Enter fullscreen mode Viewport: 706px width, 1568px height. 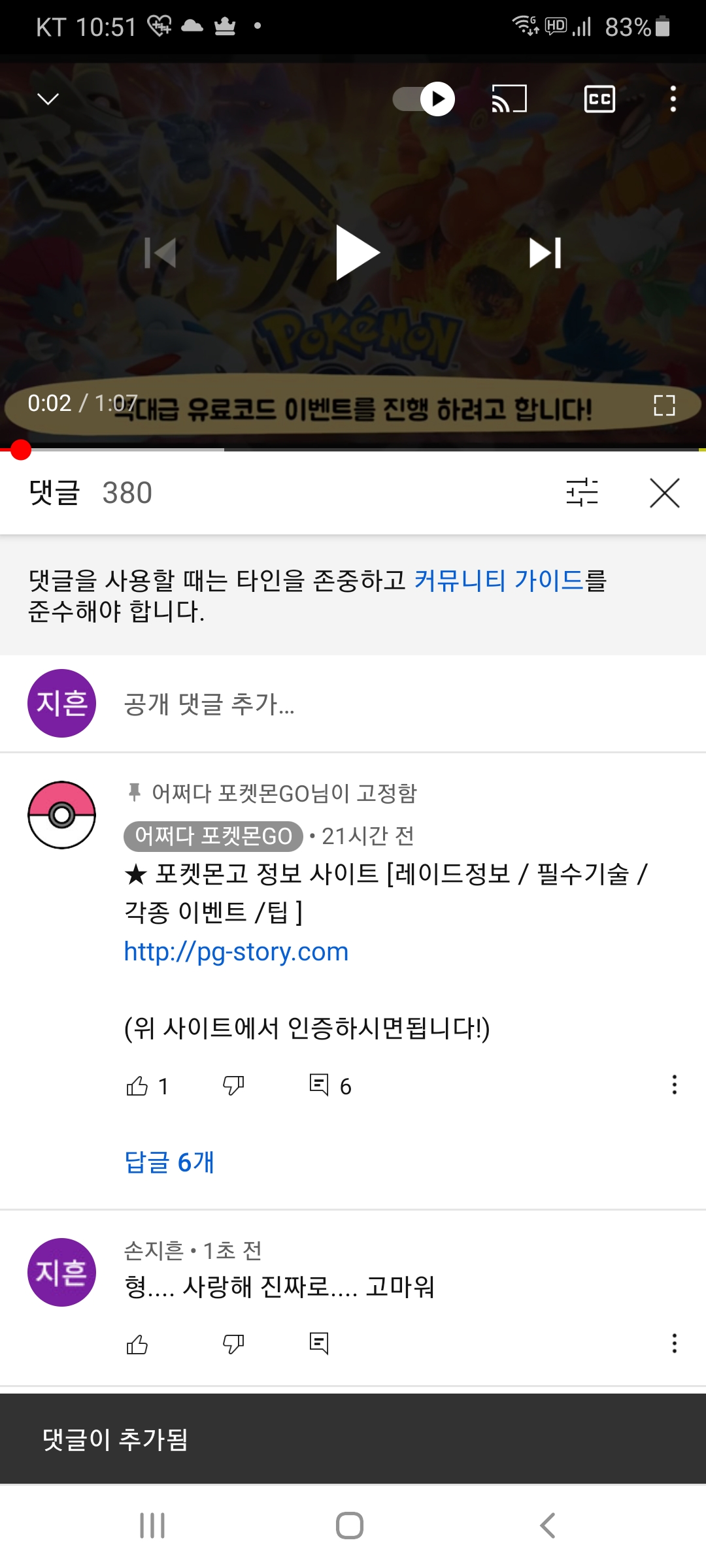tap(664, 406)
